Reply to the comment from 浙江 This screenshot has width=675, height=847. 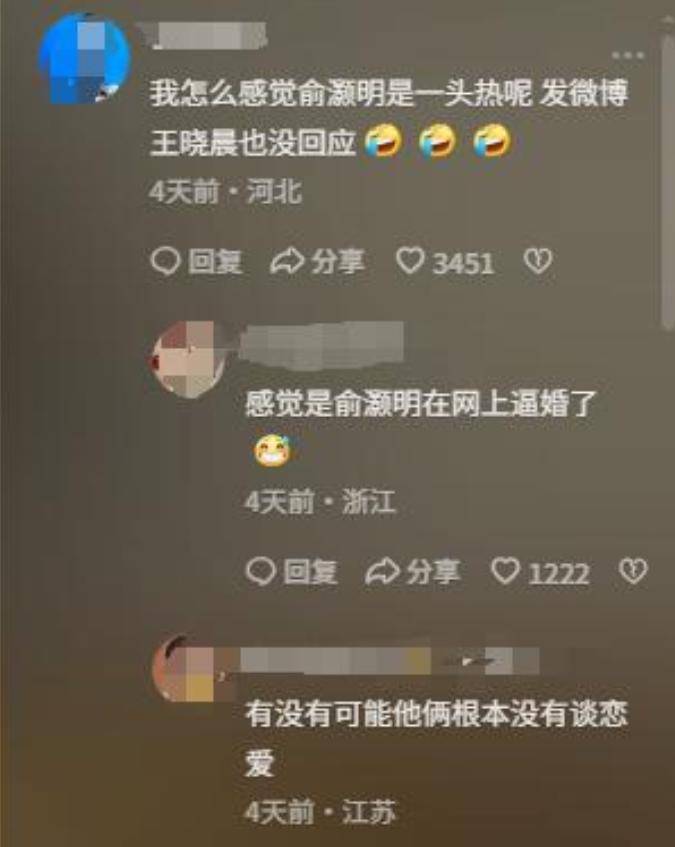pos(292,572)
